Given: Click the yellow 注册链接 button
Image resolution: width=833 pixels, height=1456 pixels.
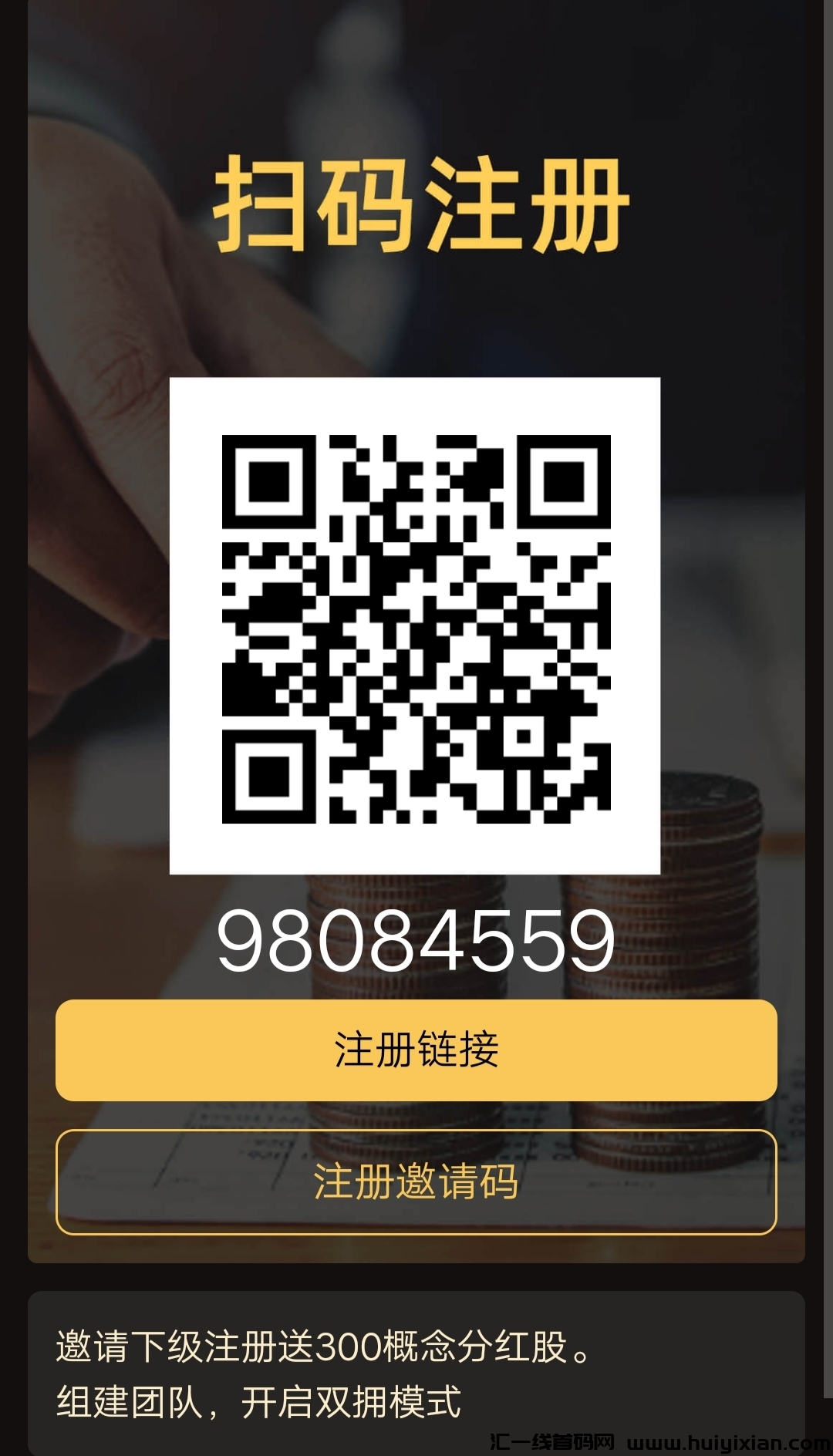Looking at the screenshot, I should [416, 1047].
